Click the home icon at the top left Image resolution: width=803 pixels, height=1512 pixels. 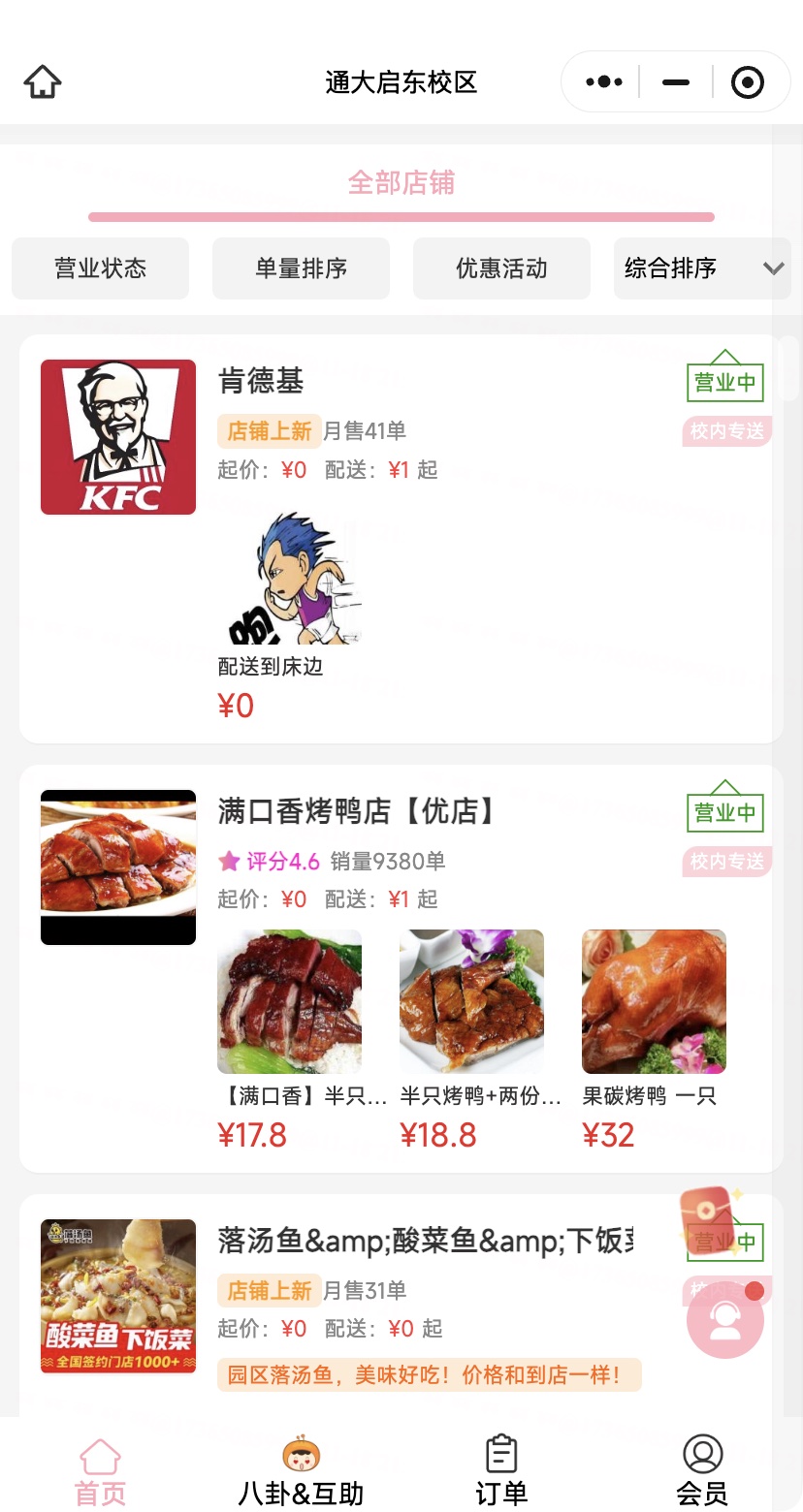(43, 81)
